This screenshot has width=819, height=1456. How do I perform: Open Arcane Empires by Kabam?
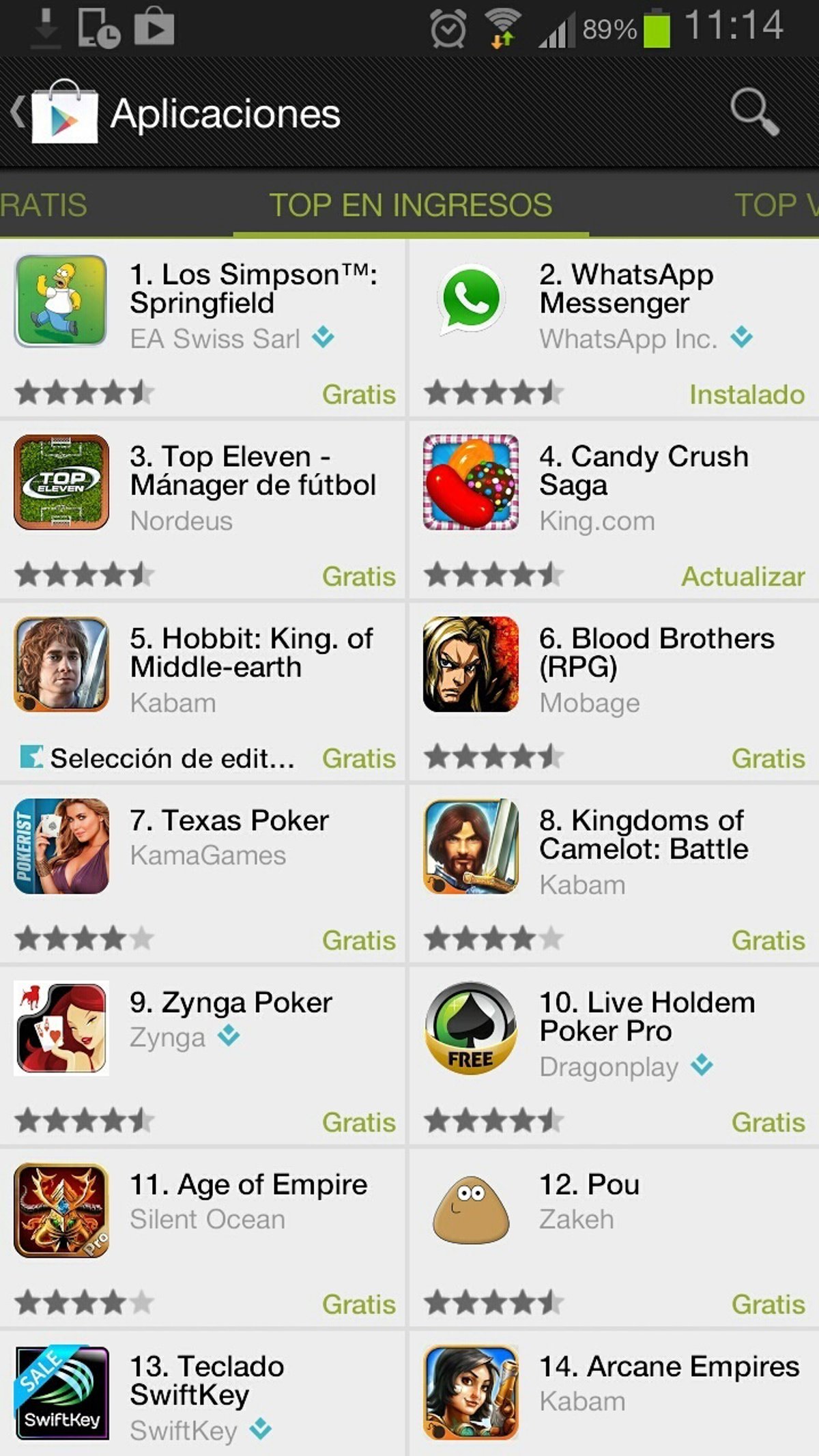tap(613, 1396)
